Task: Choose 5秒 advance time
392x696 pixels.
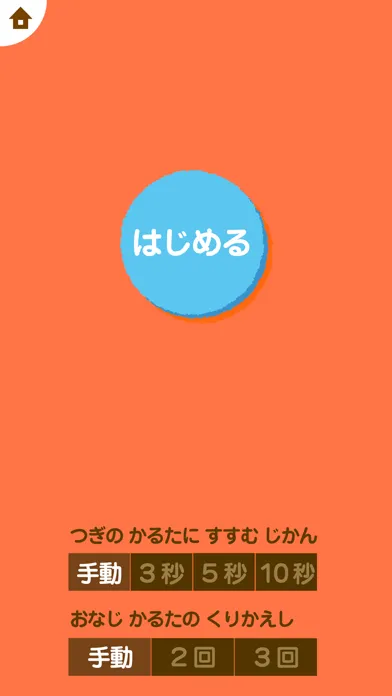Action: tap(224, 572)
